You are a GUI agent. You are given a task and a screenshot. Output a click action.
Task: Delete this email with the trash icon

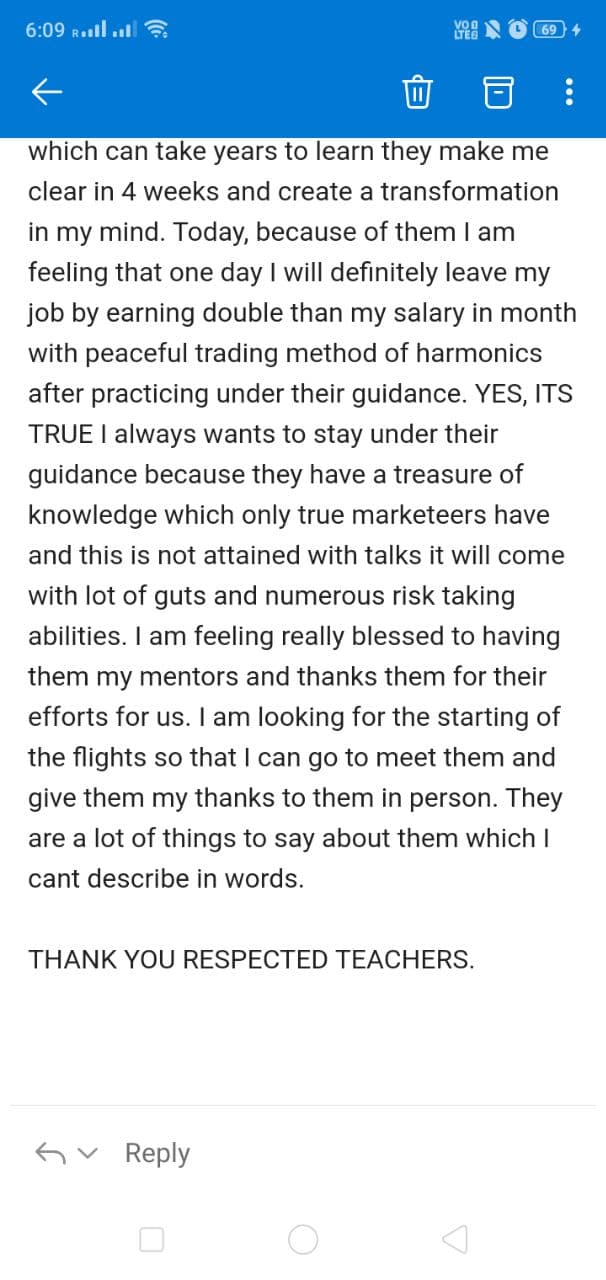(416, 93)
